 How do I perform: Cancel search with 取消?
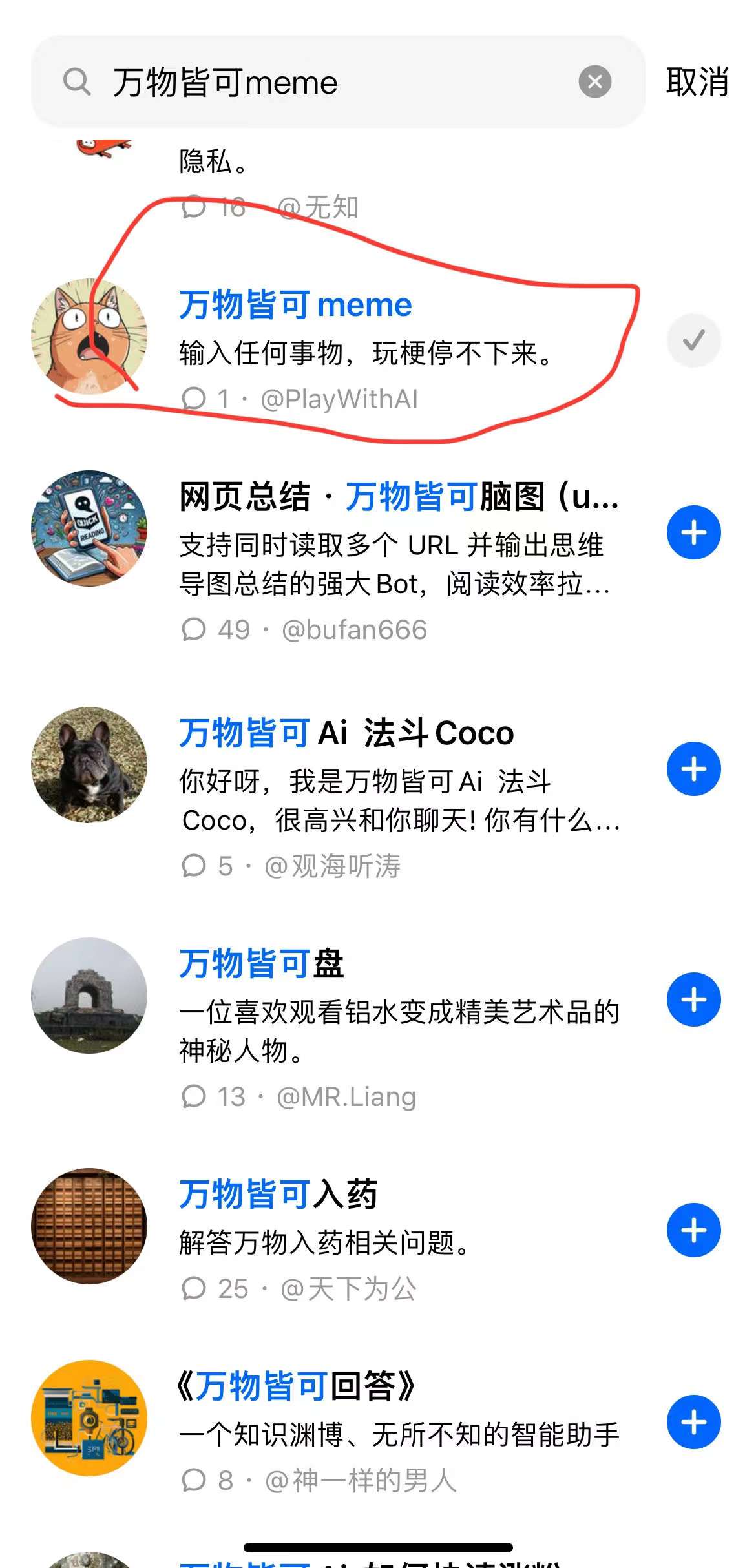(697, 82)
